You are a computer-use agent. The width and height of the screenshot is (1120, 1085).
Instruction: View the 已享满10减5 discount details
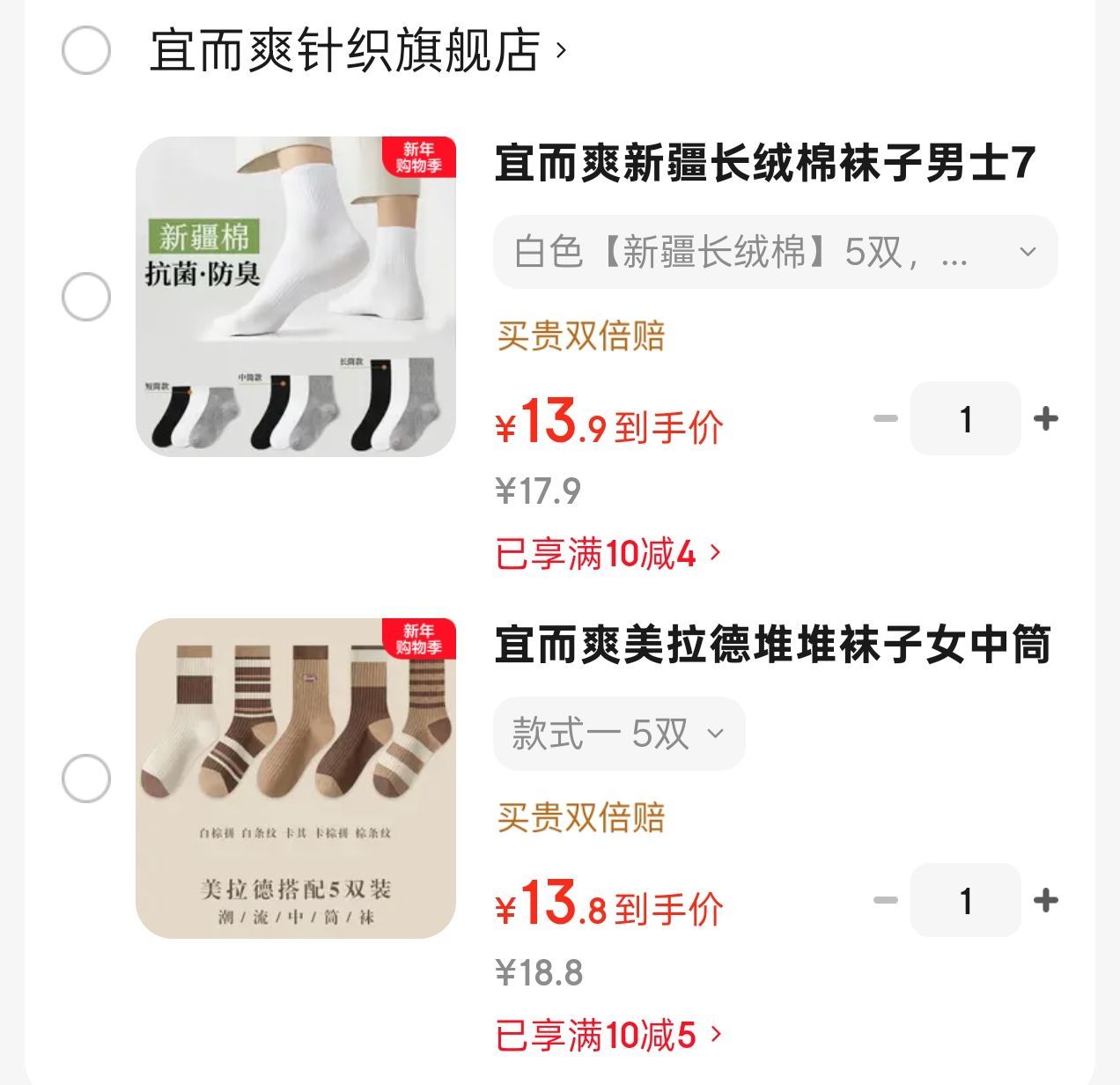coord(608,1036)
